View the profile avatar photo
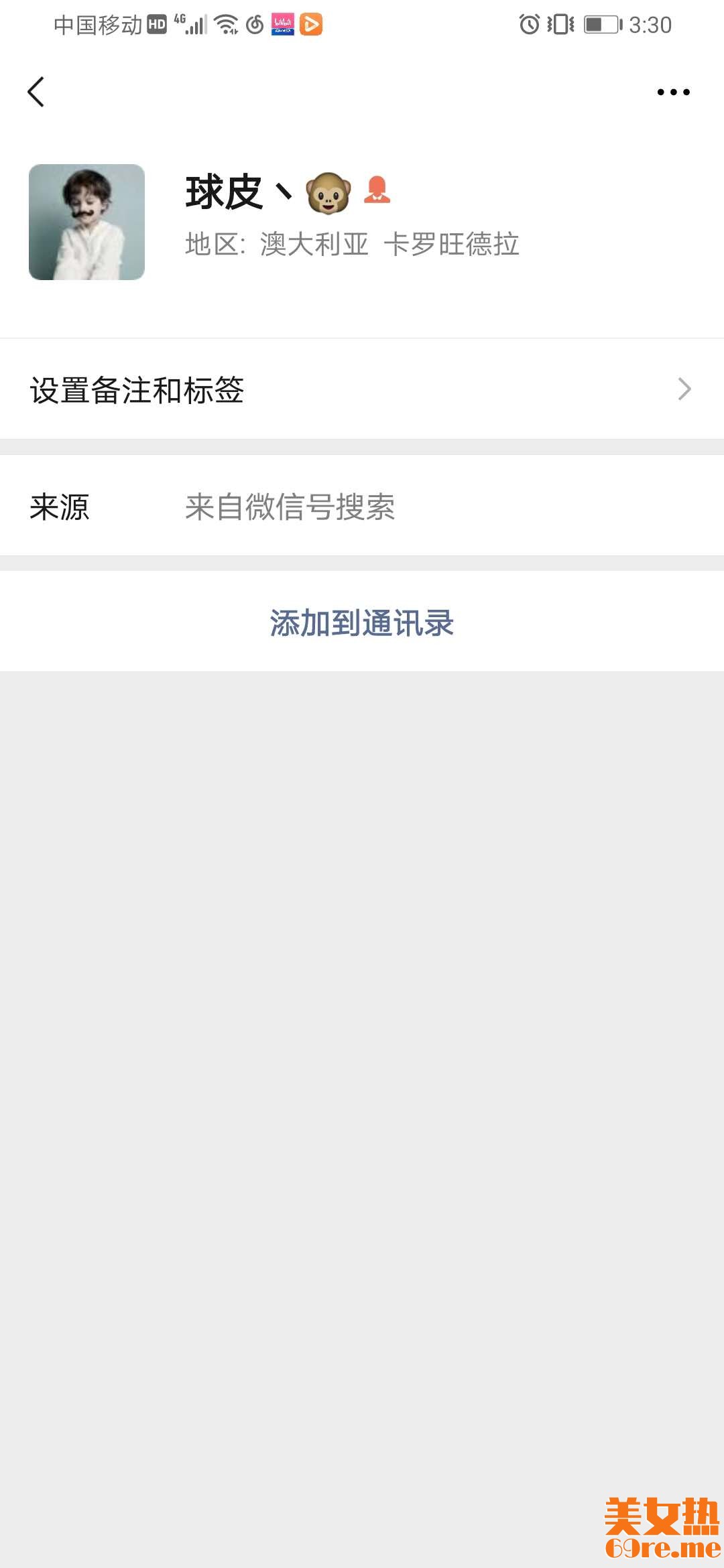This screenshot has width=724, height=1568. pyautogui.click(x=87, y=222)
